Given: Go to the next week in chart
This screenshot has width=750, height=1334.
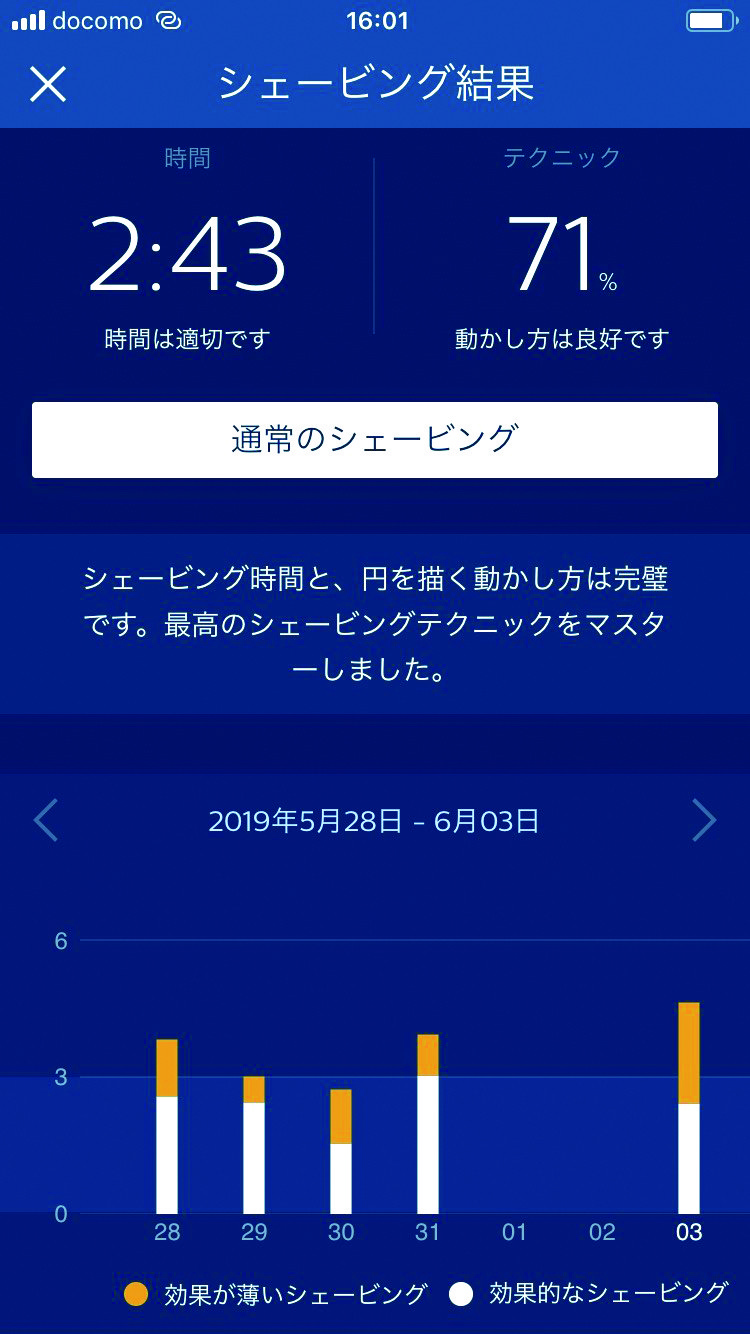Looking at the screenshot, I should pos(704,821).
